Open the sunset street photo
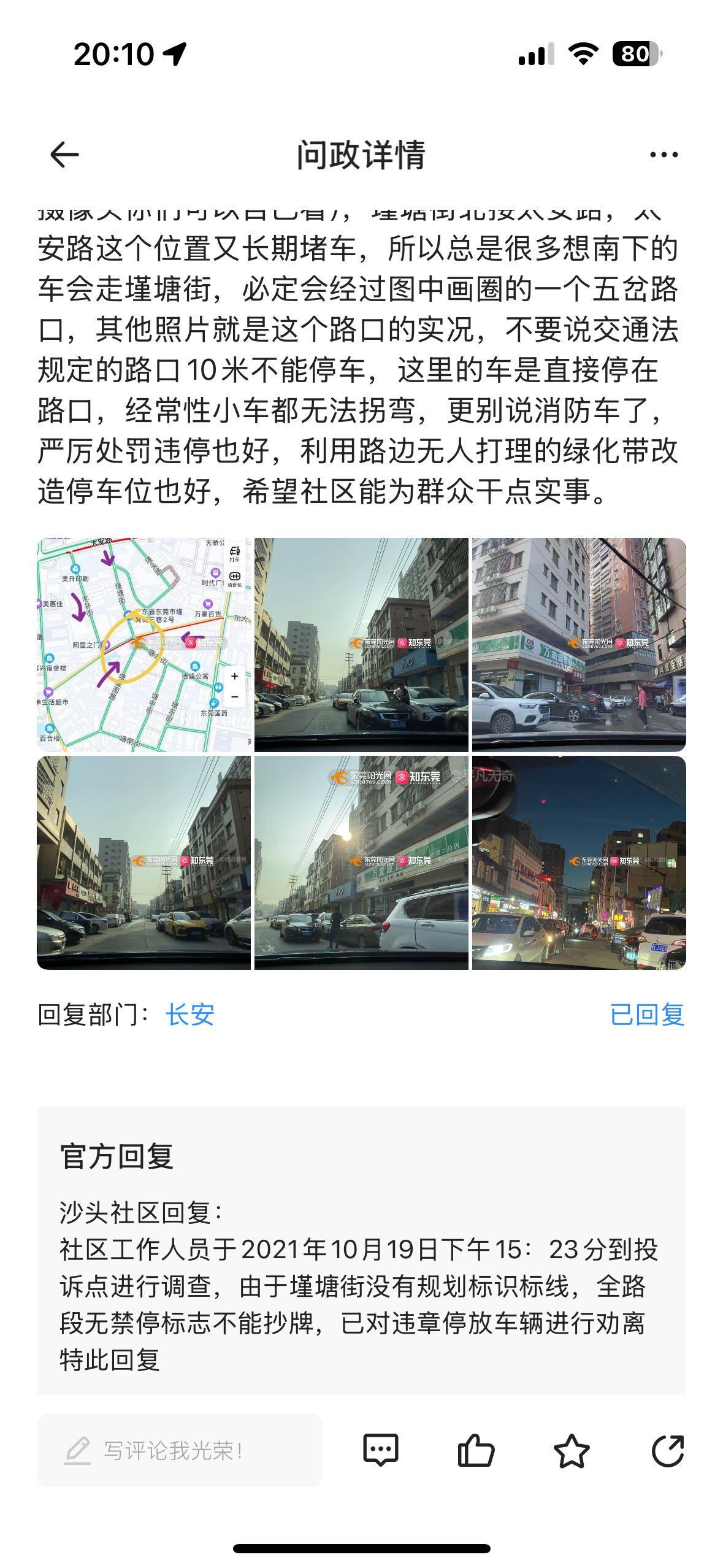Screen dimensions: 723x1568 (361, 863)
